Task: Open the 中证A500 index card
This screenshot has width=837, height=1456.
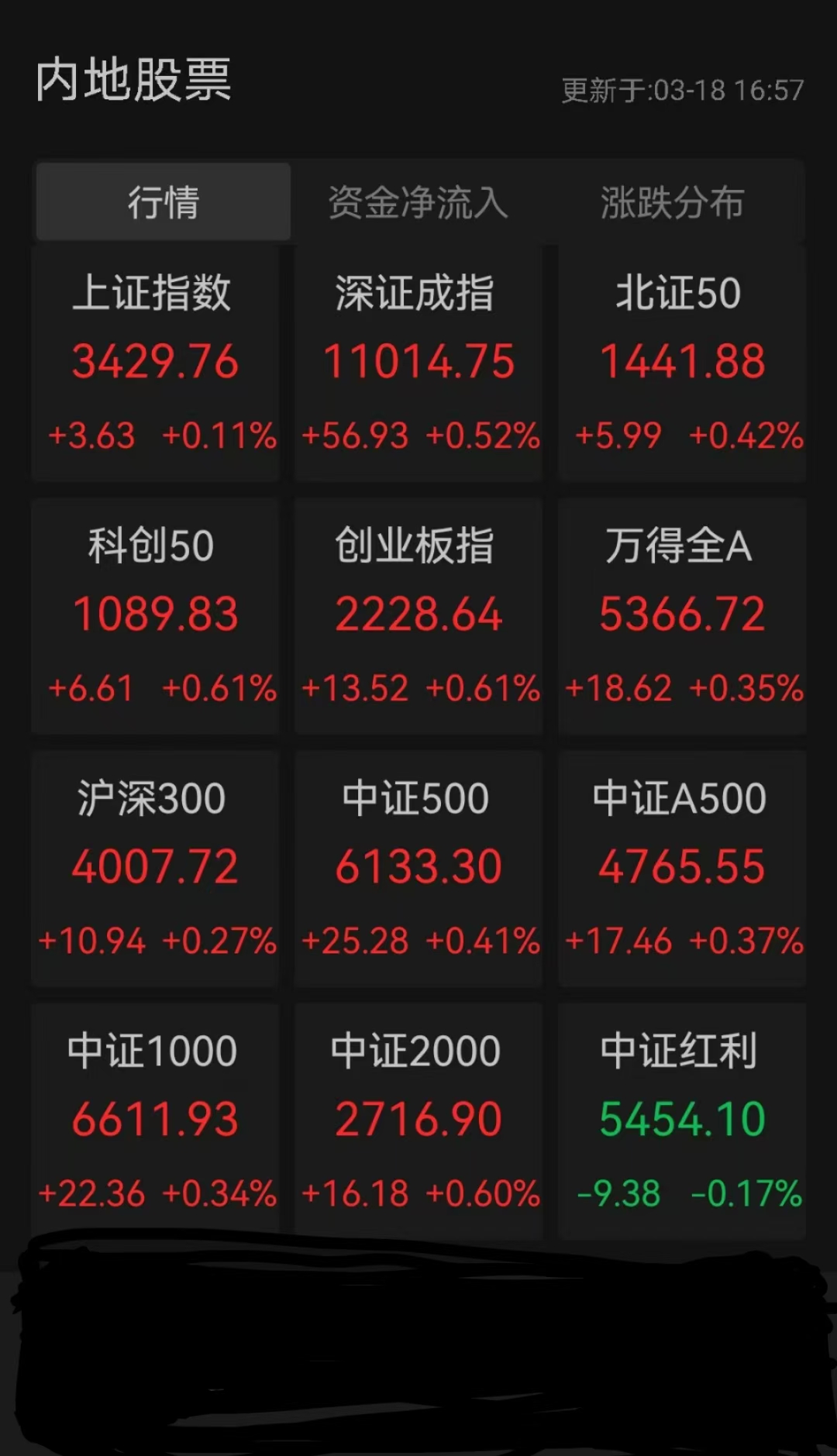Action: [680, 868]
